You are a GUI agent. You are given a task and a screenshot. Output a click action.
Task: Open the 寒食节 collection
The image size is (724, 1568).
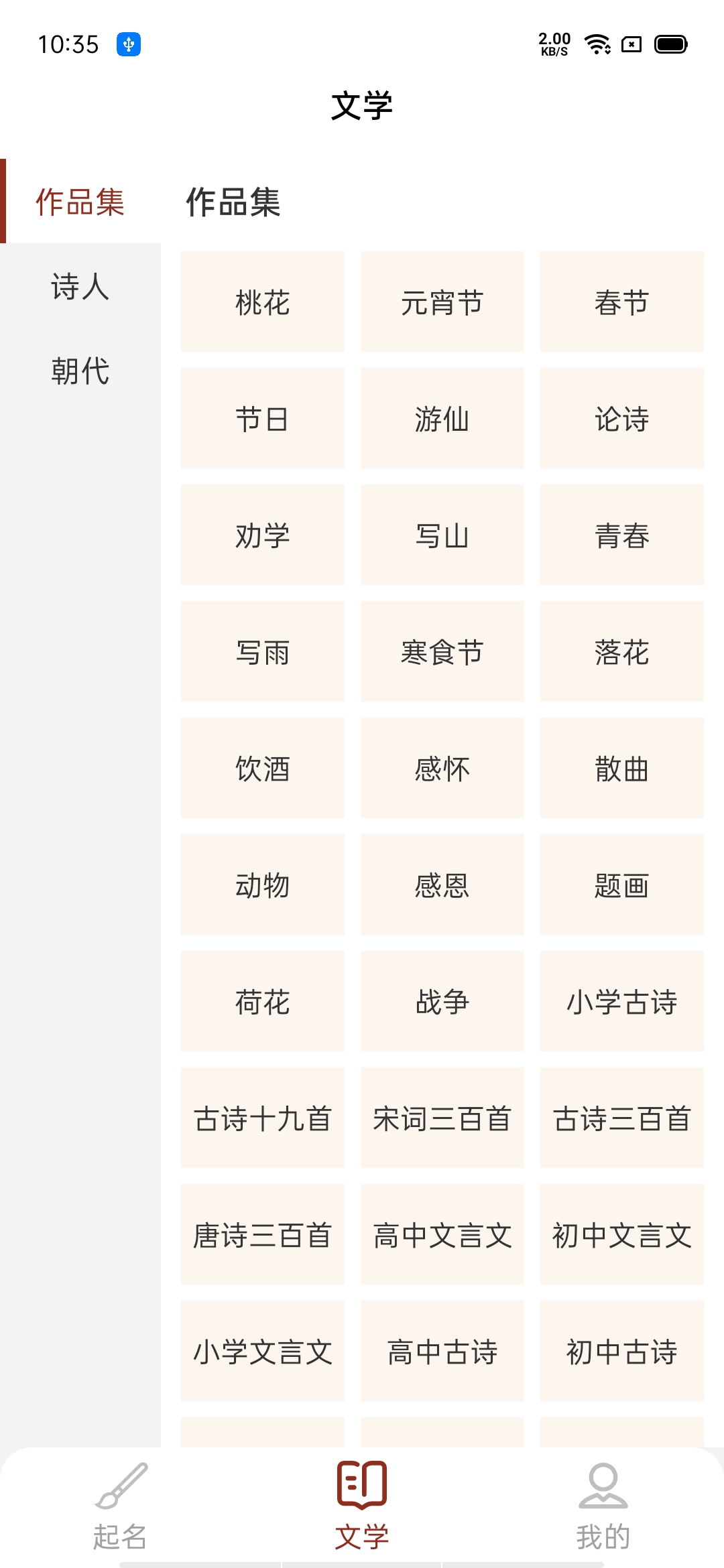pyautogui.click(x=442, y=652)
